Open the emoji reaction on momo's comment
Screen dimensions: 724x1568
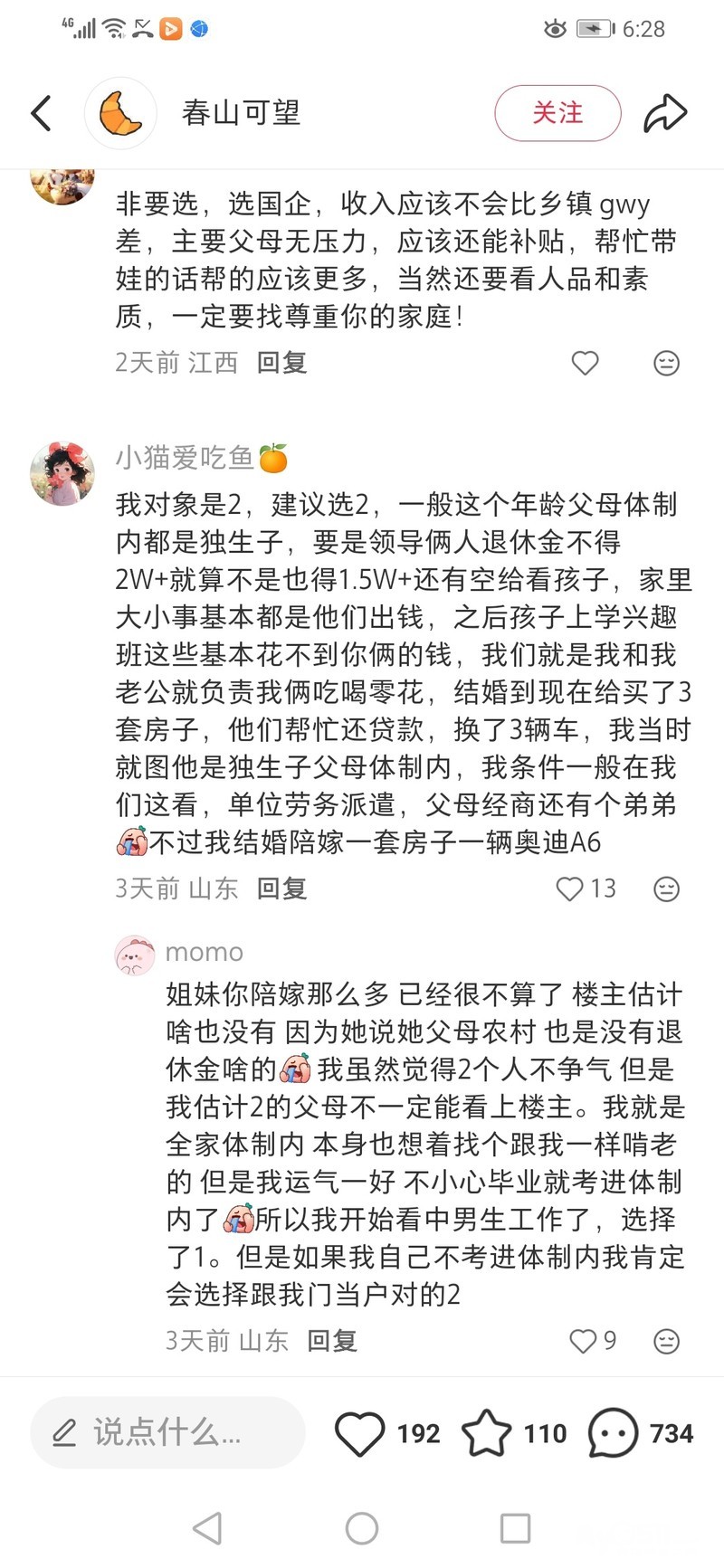(666, 1340)
